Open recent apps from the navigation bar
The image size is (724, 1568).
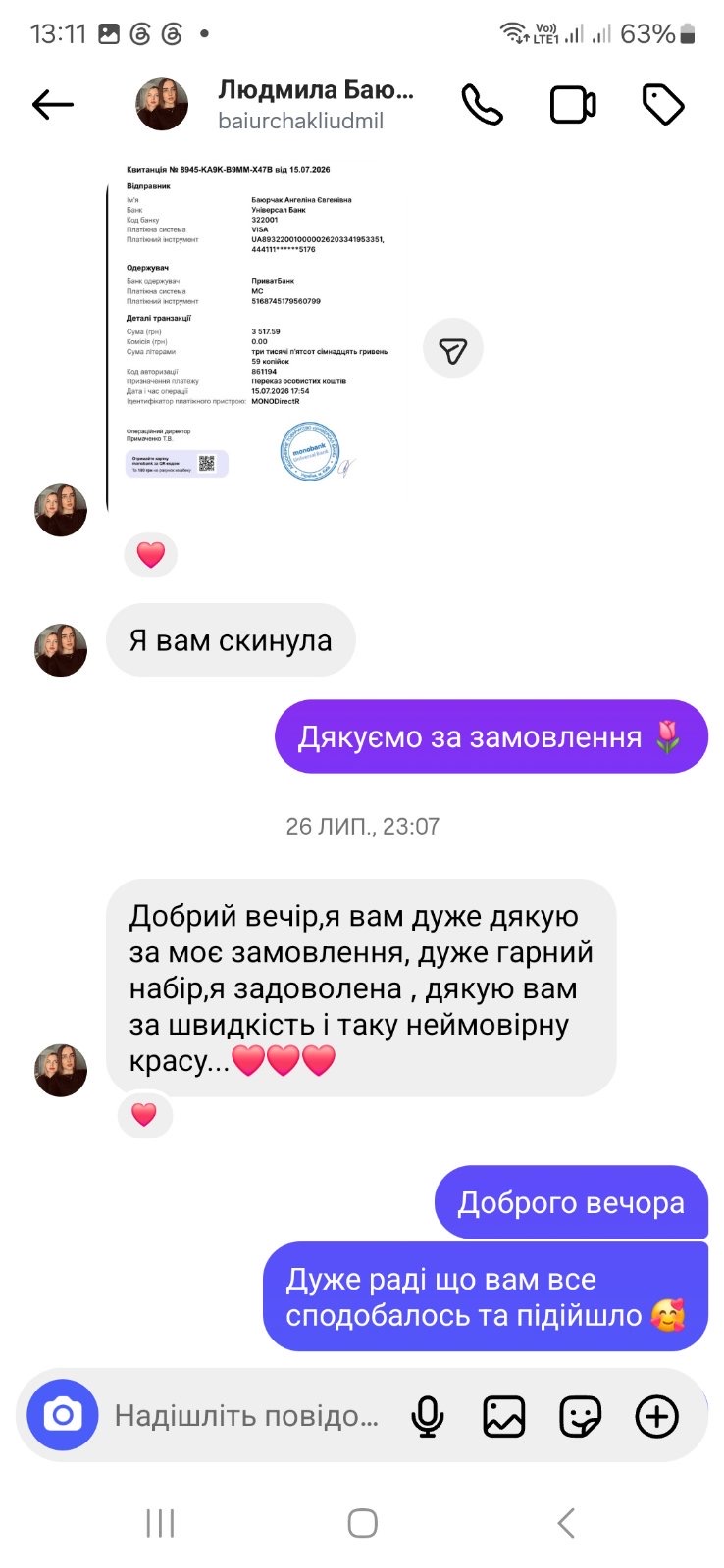click(160, 1523)
